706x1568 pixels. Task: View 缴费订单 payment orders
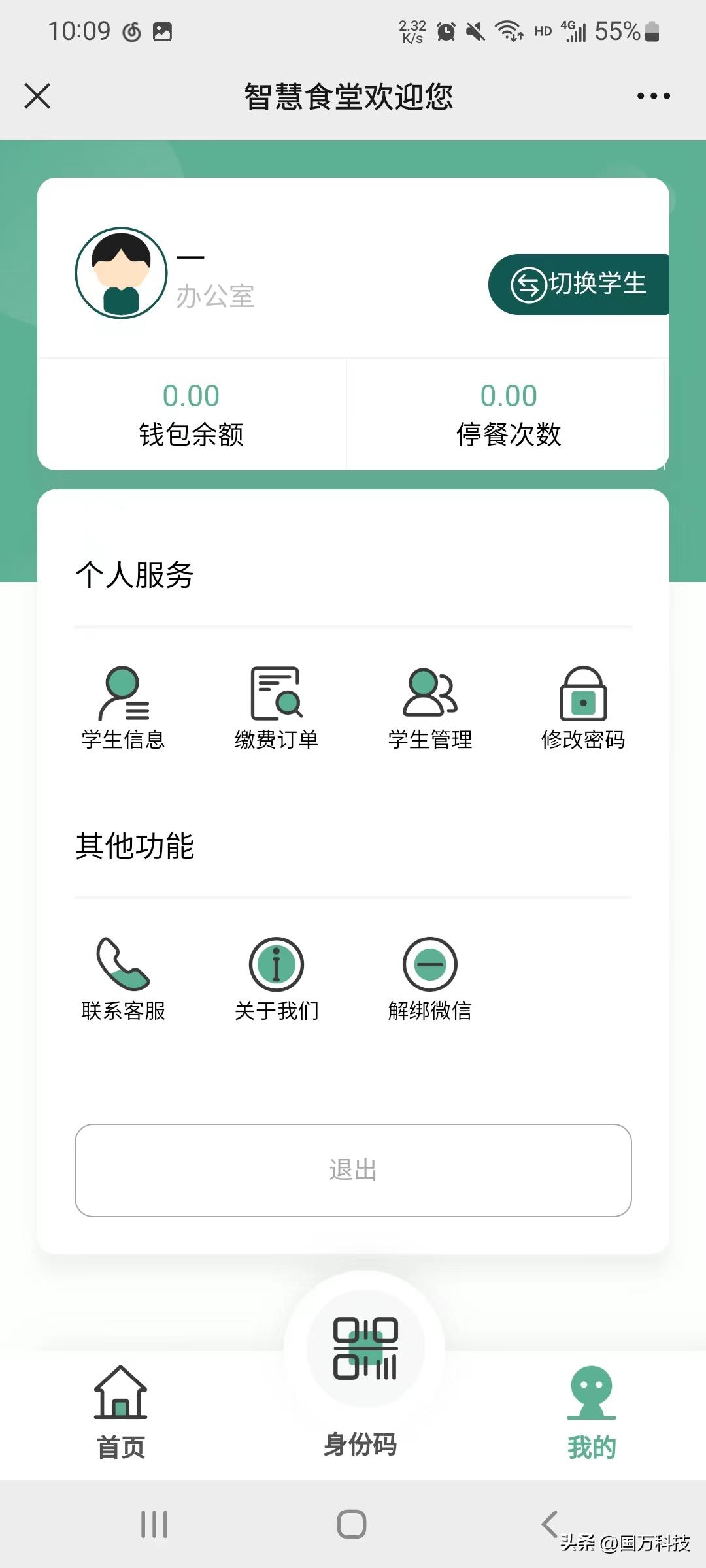[277, 708]
